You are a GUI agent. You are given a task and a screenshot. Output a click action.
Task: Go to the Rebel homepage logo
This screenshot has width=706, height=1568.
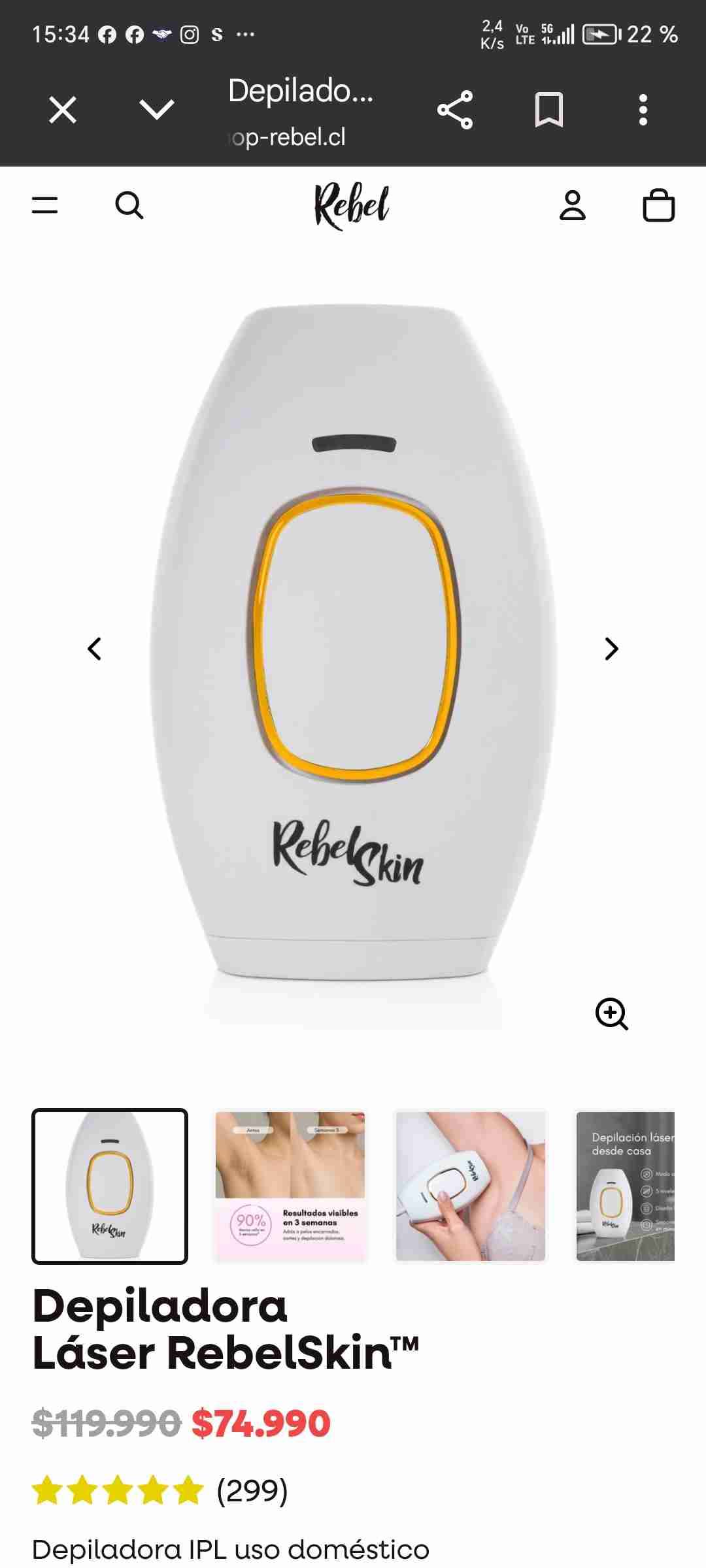352,206
